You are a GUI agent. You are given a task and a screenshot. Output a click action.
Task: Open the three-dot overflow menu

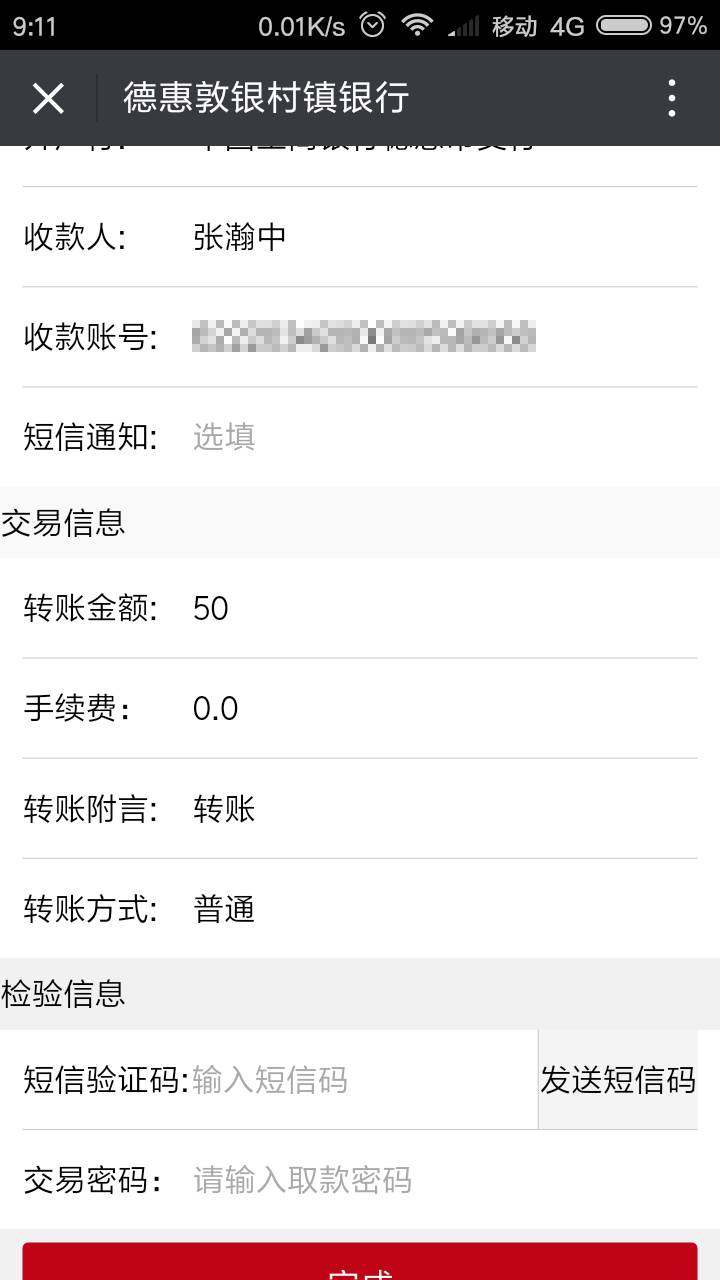pos(672,98)
